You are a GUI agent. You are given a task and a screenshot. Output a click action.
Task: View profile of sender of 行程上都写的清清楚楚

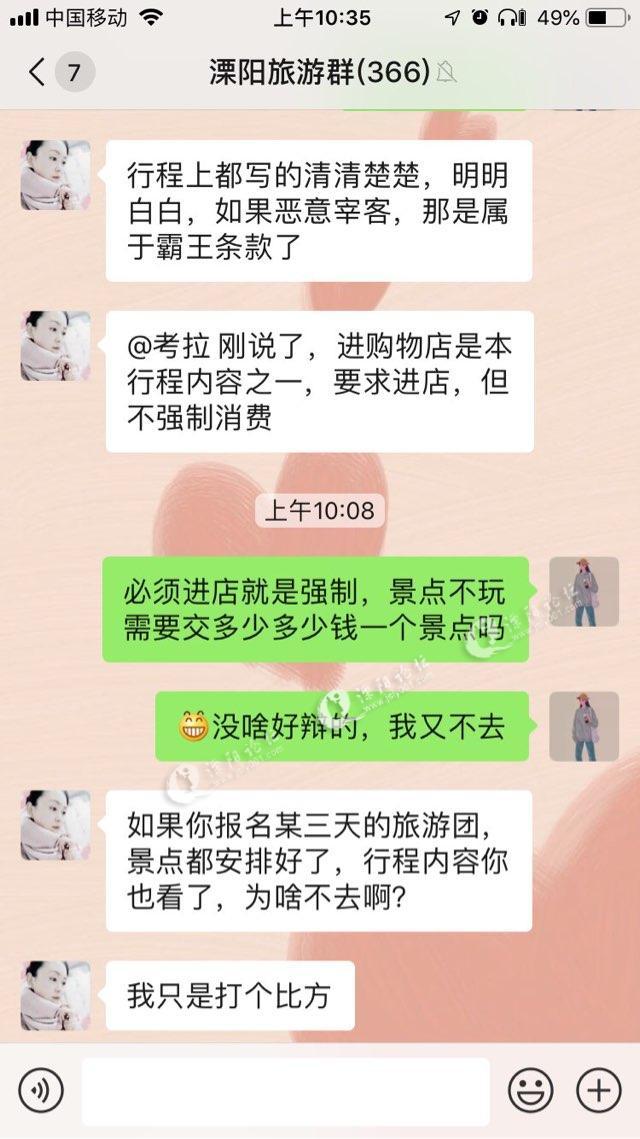pyautogui.click(x=56, y=175)
